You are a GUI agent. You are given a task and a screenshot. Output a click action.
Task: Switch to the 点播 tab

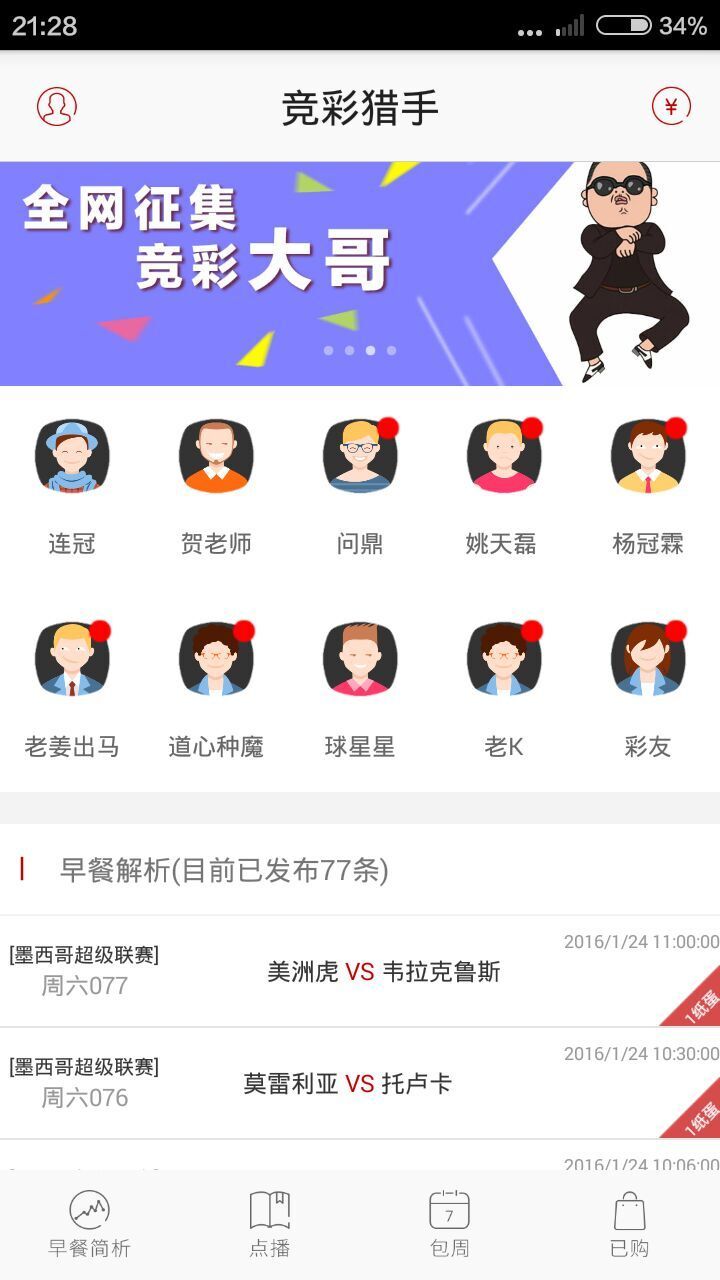pos(270,1224)
